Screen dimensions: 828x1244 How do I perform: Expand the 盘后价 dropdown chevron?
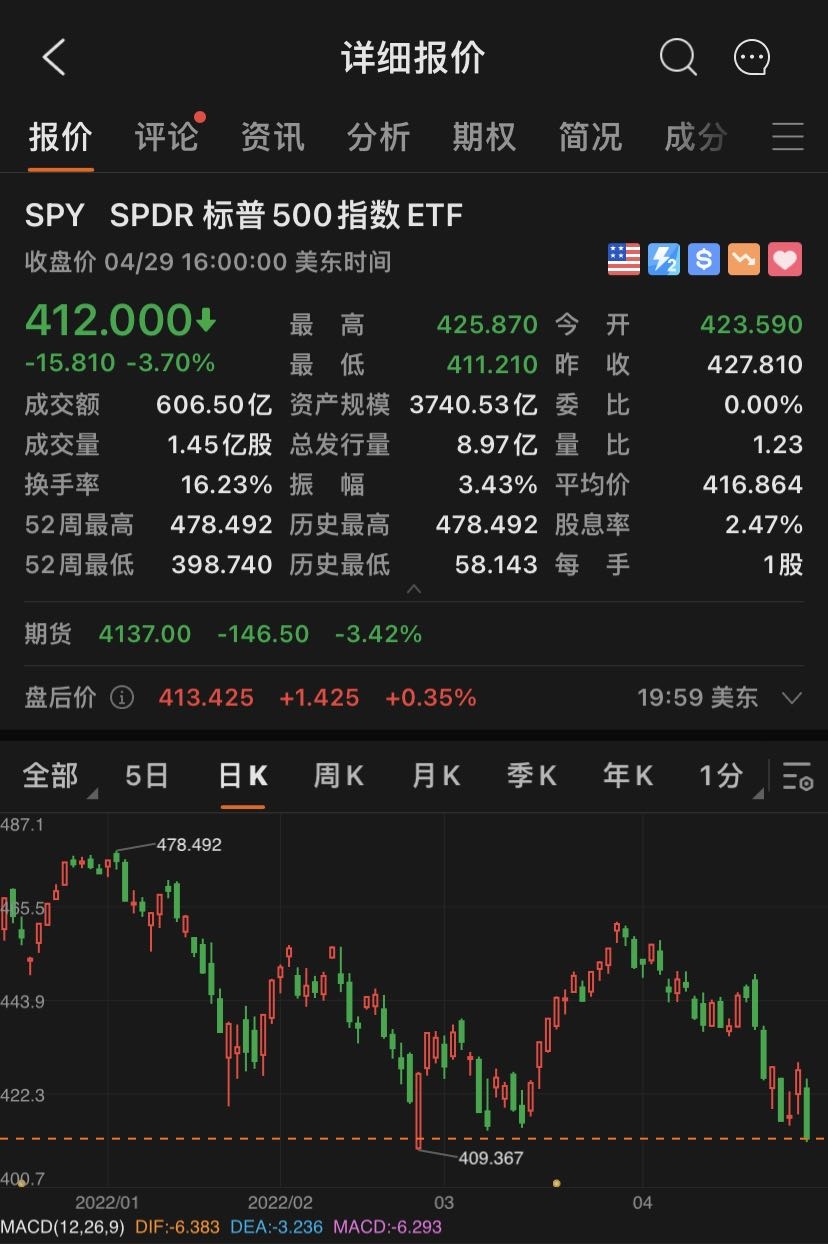(x=792, y=698)
